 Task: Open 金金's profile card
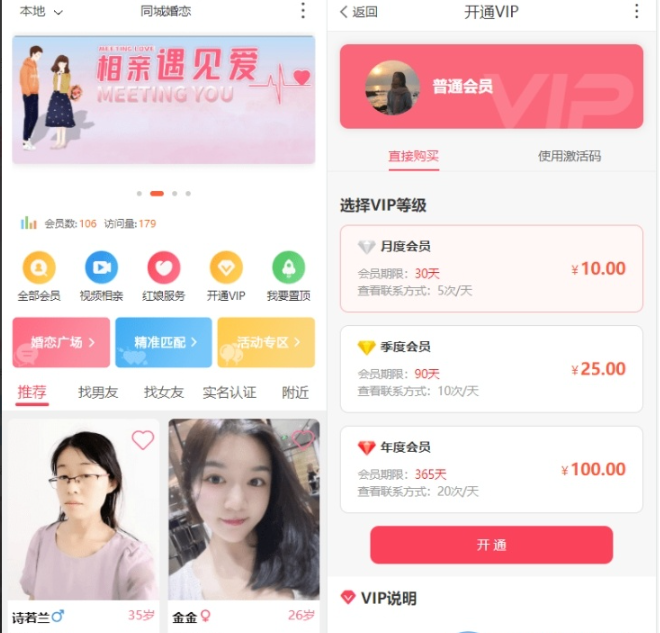[x=244, y=510]
